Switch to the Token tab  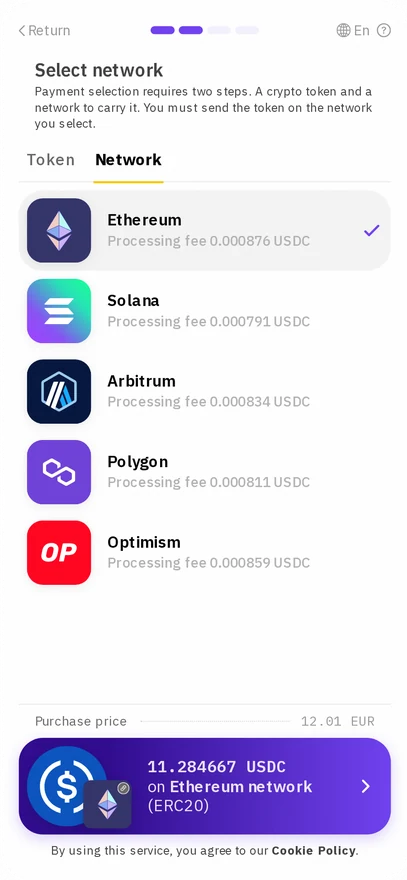click(x=51, y=160)
